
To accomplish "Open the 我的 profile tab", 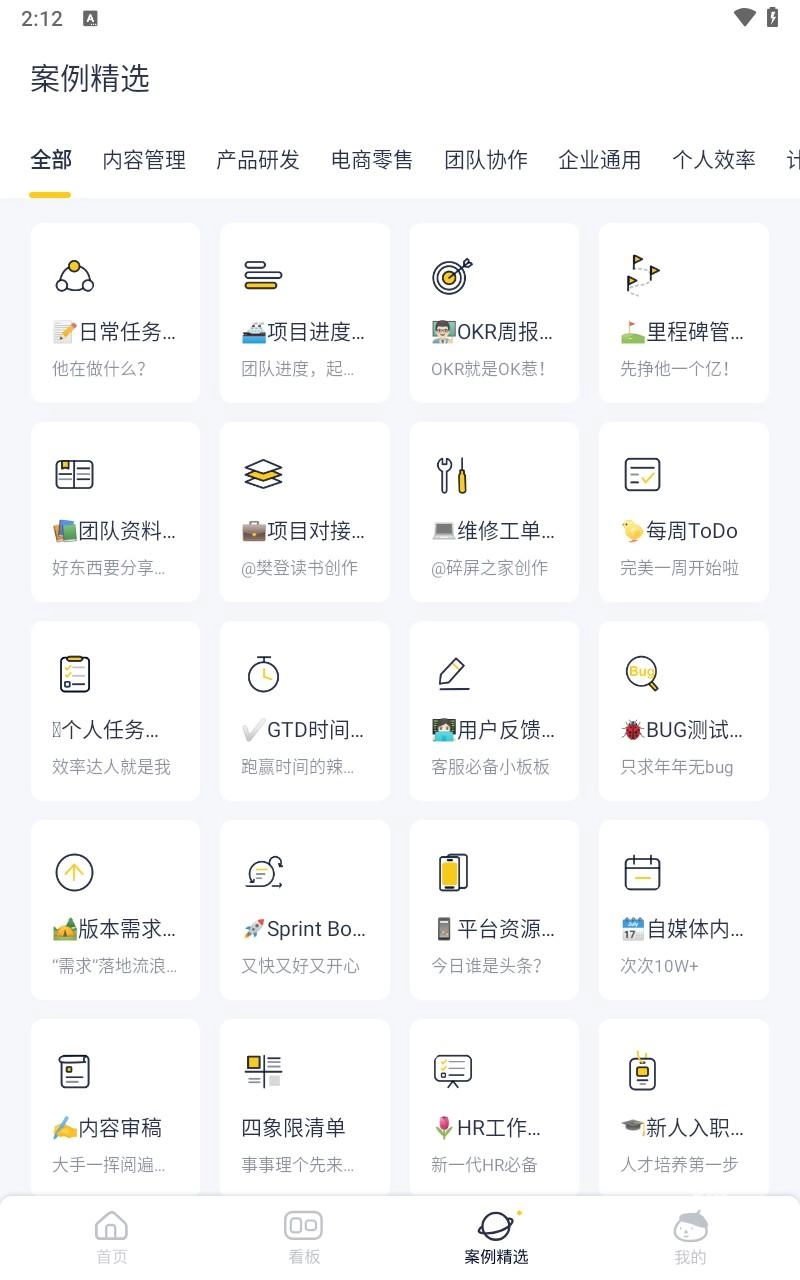I will click(690, 1237).
